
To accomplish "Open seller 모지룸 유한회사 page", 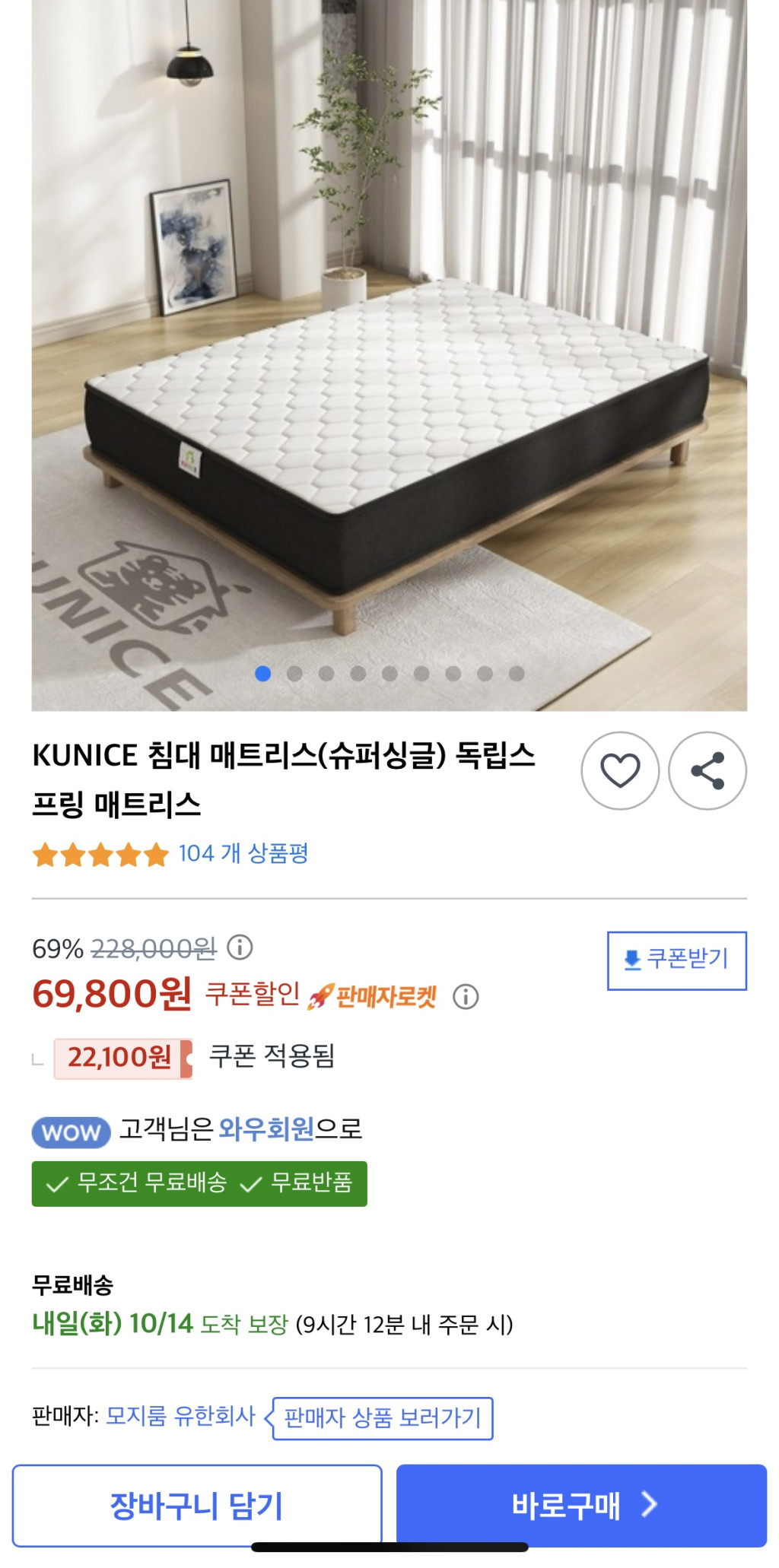I will point(180,1416).
